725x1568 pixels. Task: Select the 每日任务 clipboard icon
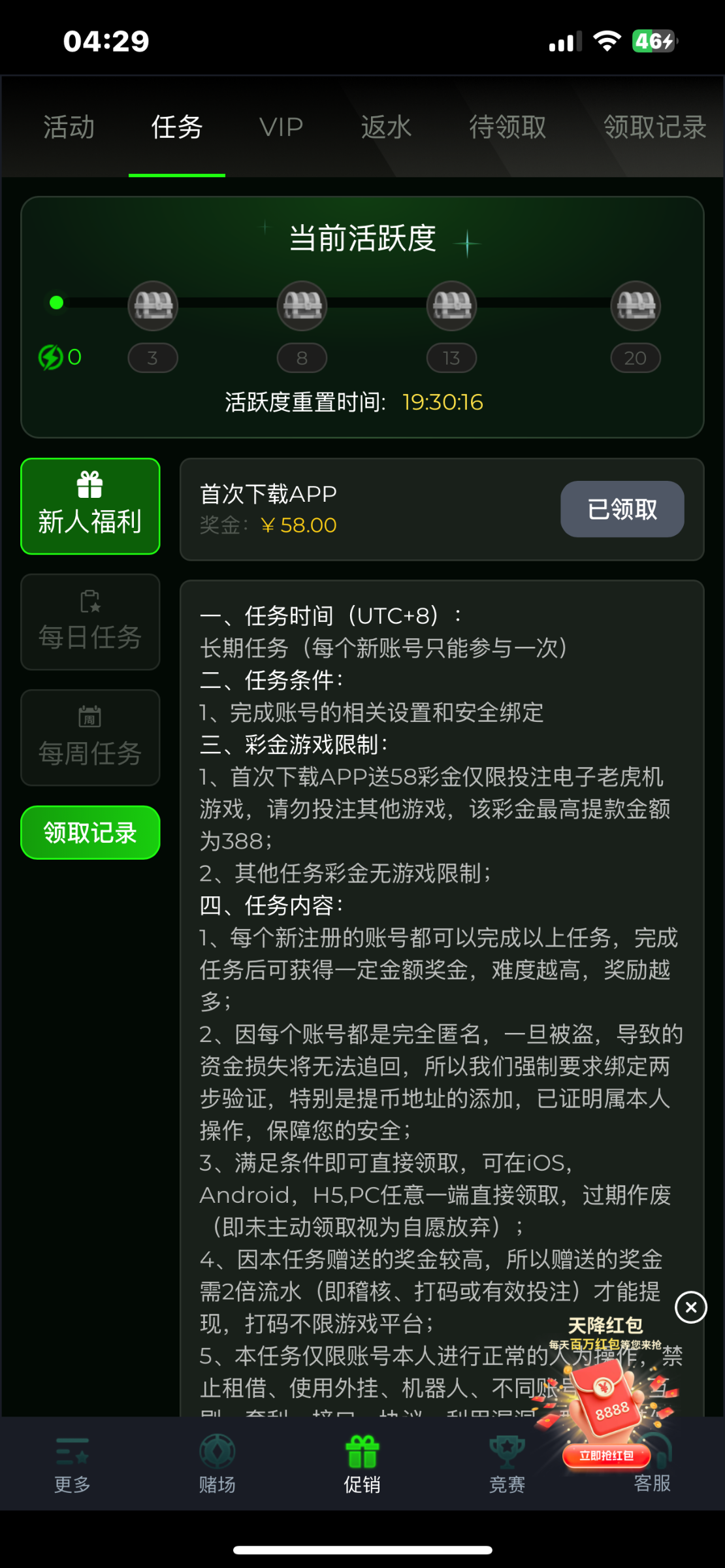click(x=90, y=621)
